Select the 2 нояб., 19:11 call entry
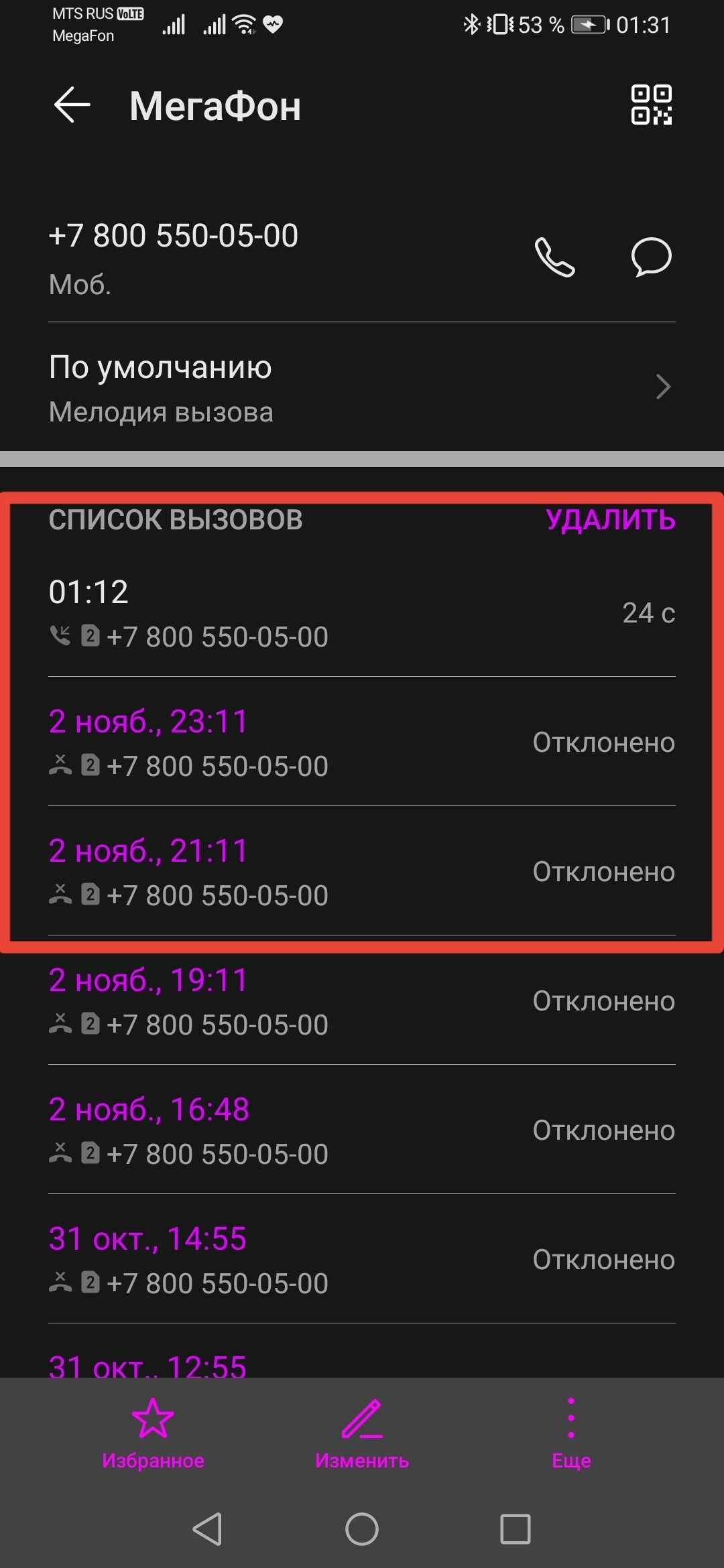The height and width of the screenshot is (1568, 724). (362, 1001)
